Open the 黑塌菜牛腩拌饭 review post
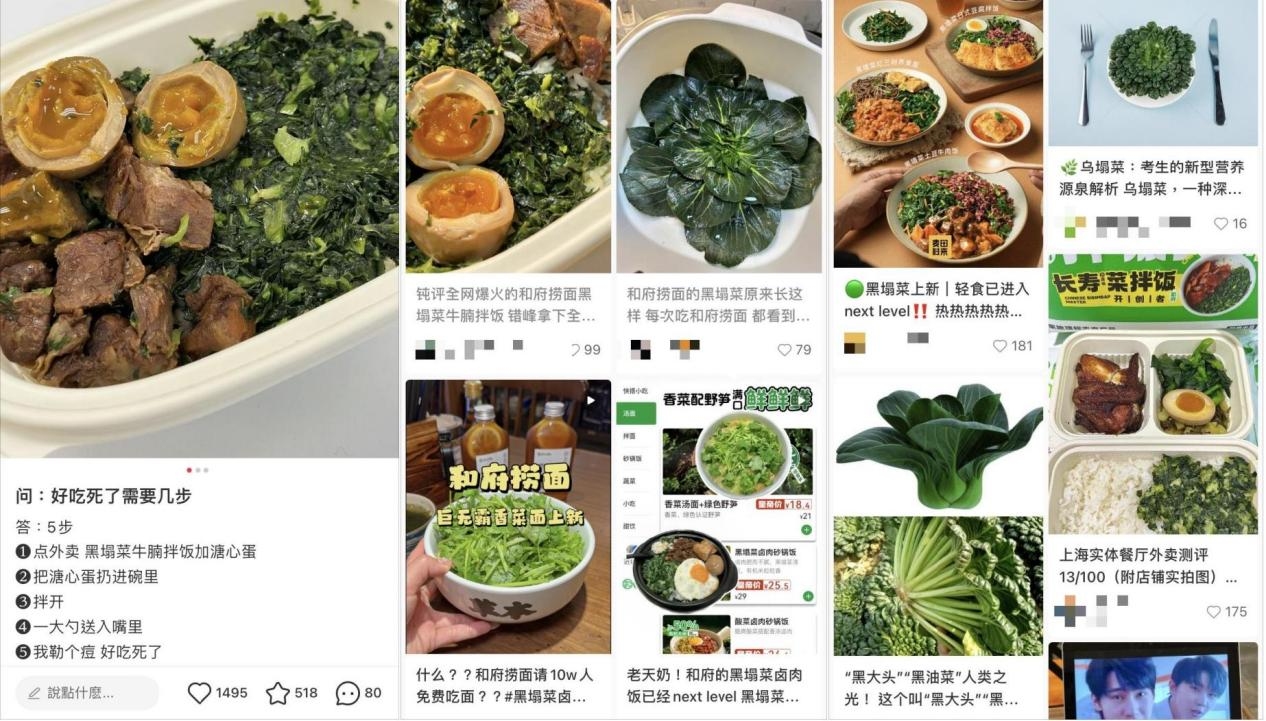The height and width of the screenshot is (721, 1266). point(507,140)
